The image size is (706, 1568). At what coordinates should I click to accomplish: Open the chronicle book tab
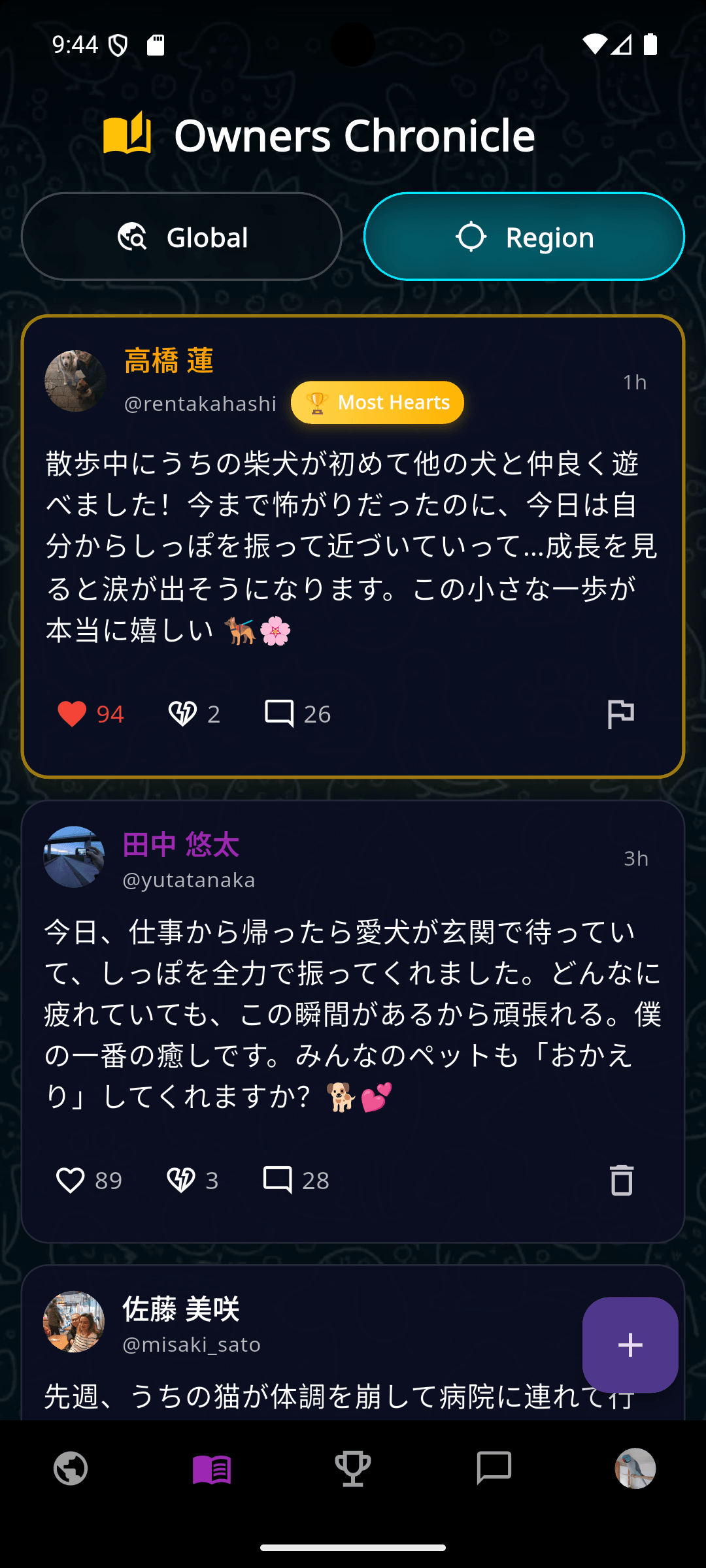tap(212, 1469)
